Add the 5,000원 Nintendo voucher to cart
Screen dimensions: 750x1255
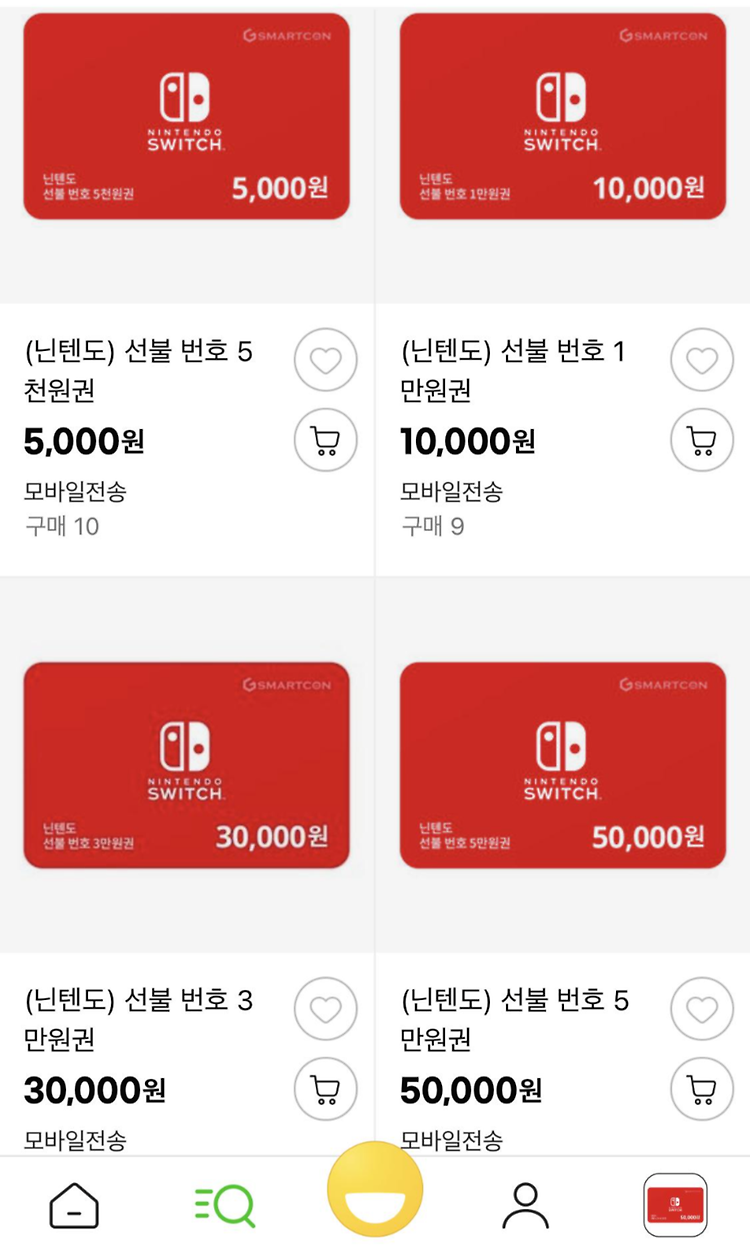click(x=325, y=439)
